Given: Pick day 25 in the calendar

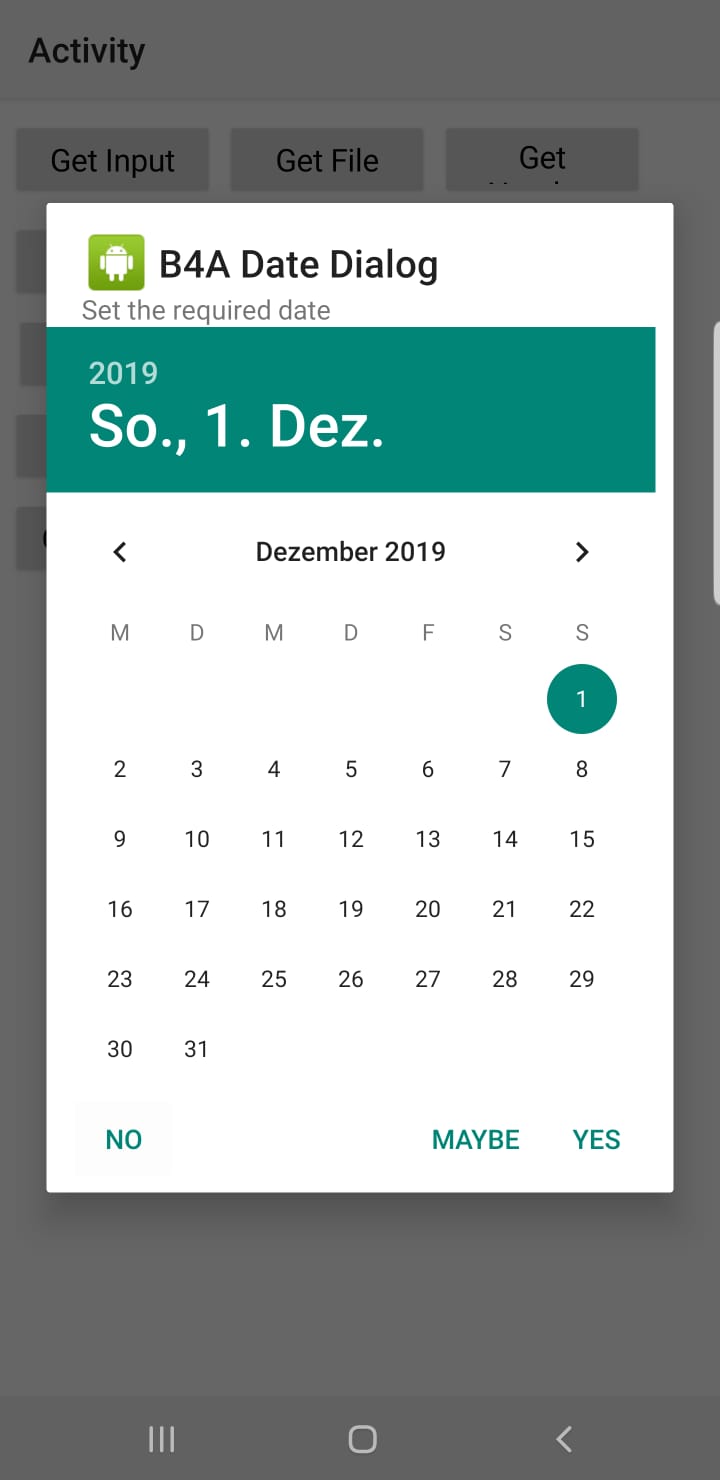Looking at the screenshot, I should (274, 979).
